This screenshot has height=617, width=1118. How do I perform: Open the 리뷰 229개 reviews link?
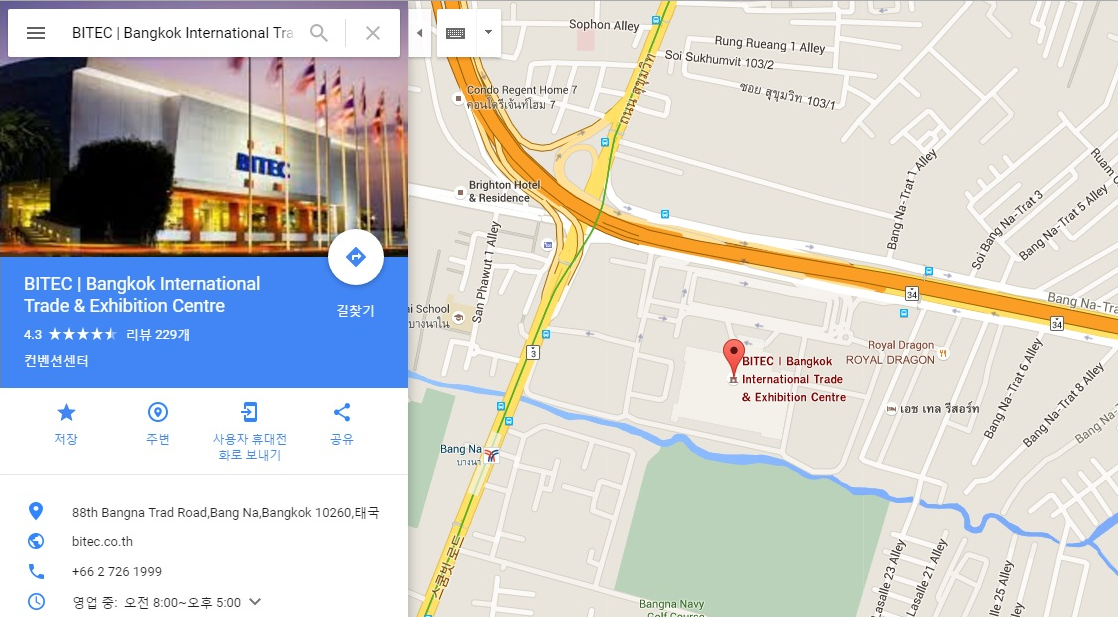pyautogui.click(x=158, y=334)
